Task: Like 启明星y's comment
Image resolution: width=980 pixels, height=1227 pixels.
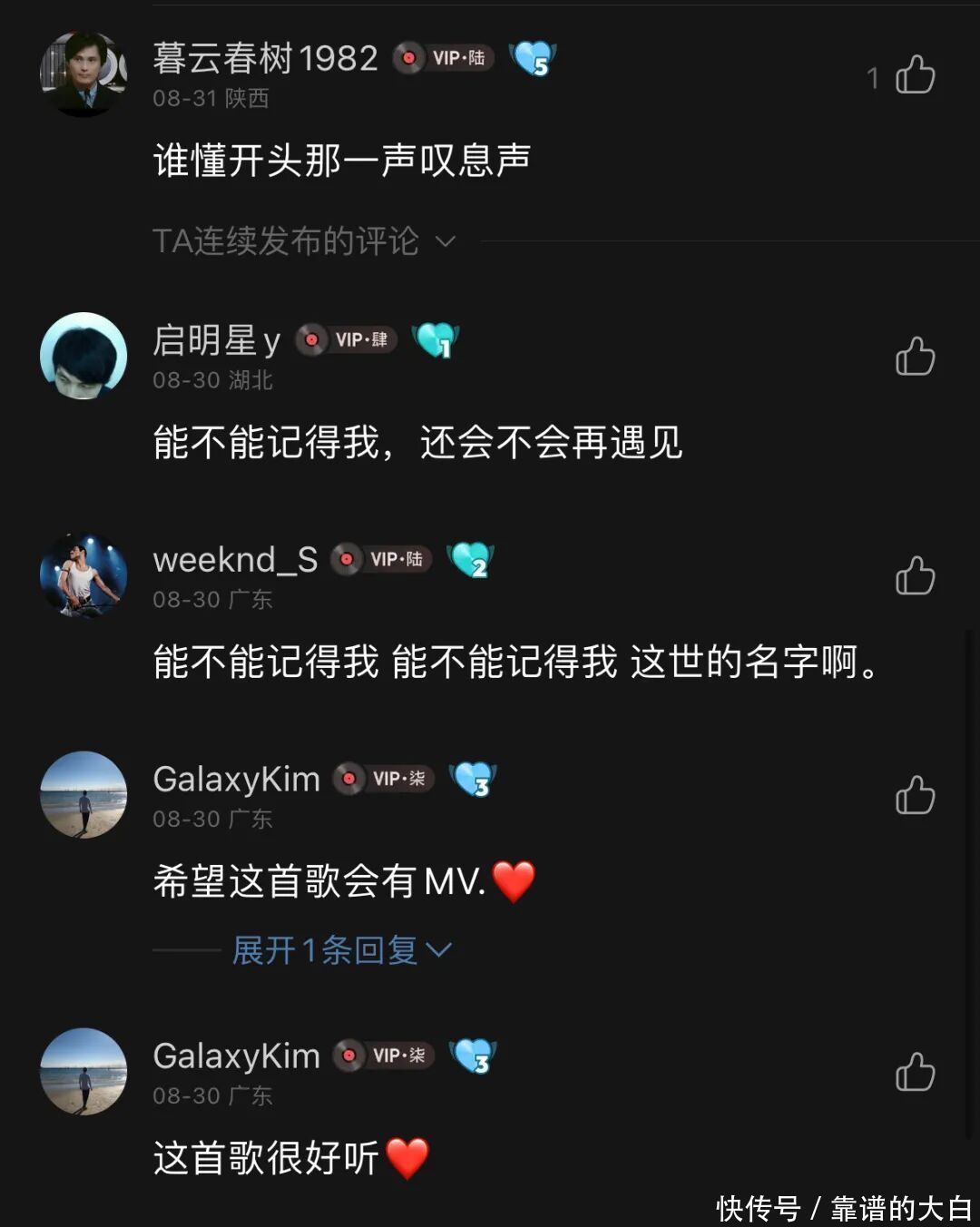Action: click(x=915, y=357)
